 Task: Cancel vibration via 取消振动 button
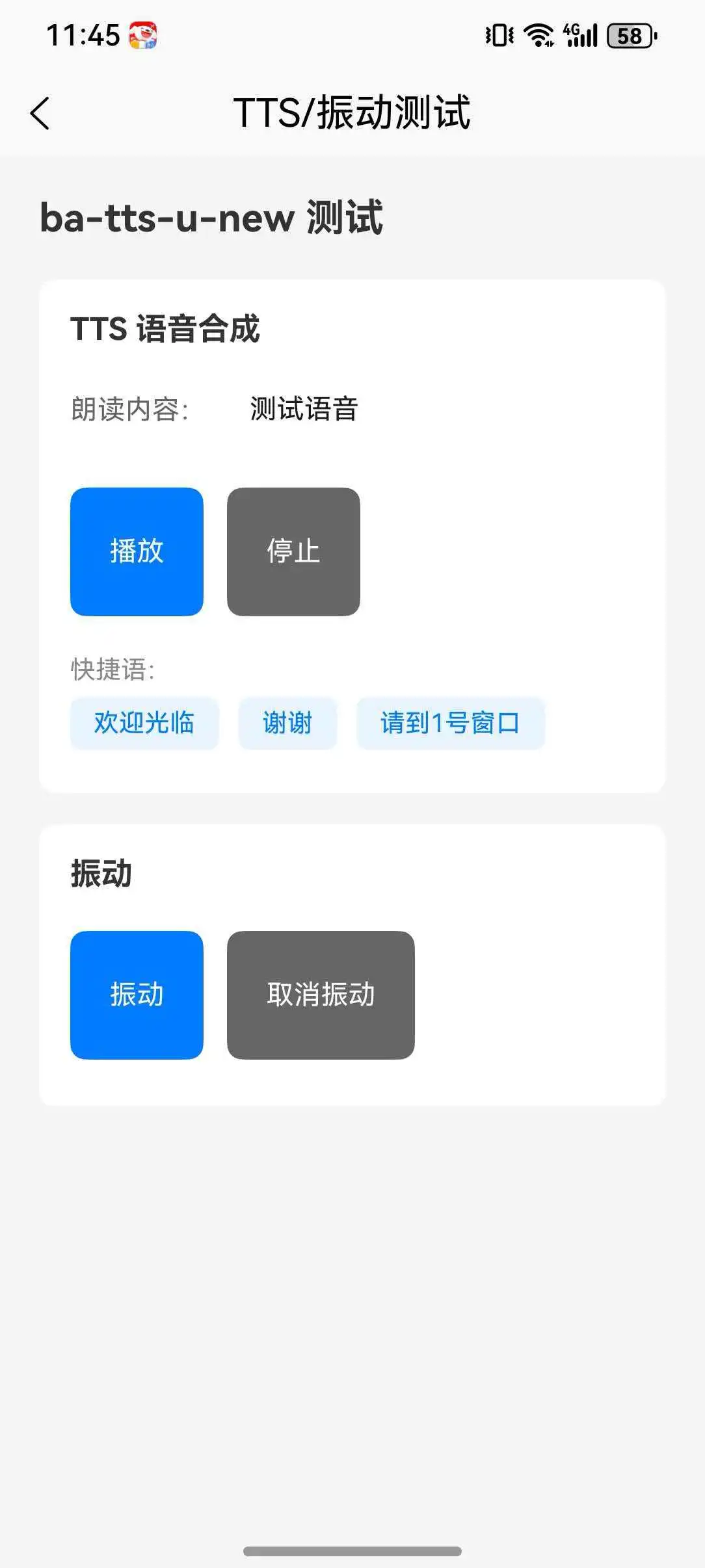[x=321, y=995]
